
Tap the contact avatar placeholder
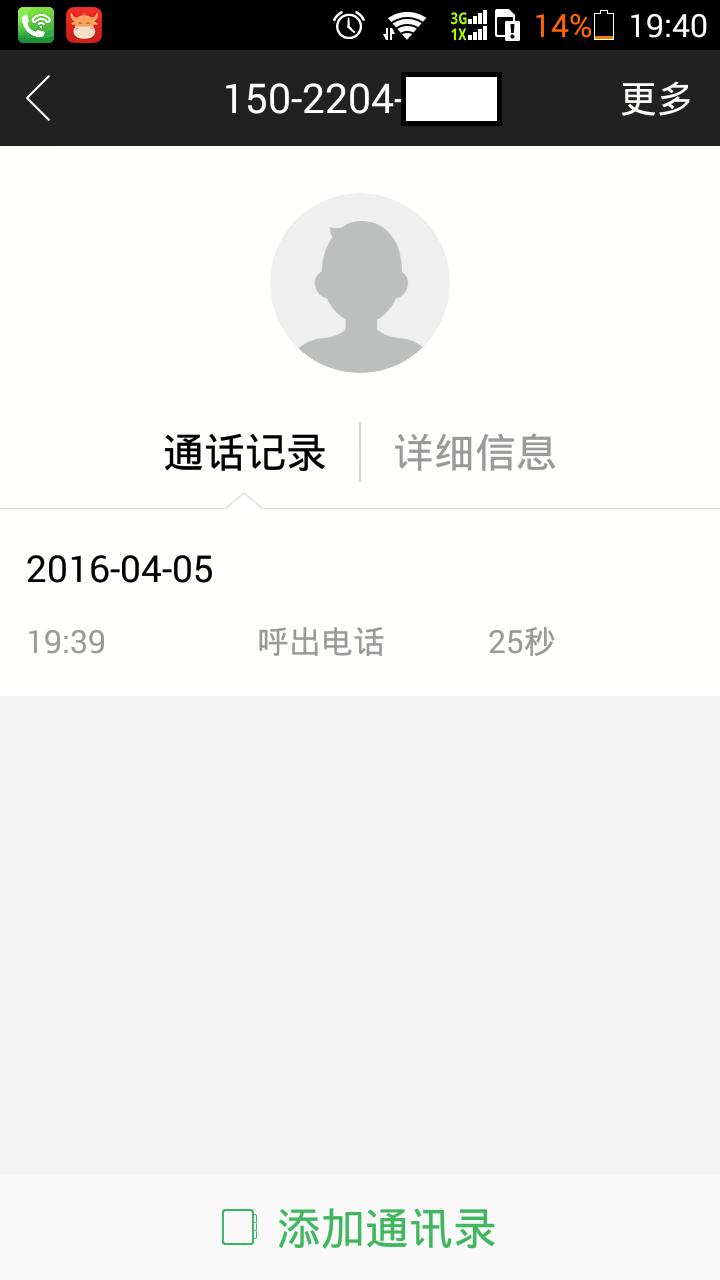[360, 283]
